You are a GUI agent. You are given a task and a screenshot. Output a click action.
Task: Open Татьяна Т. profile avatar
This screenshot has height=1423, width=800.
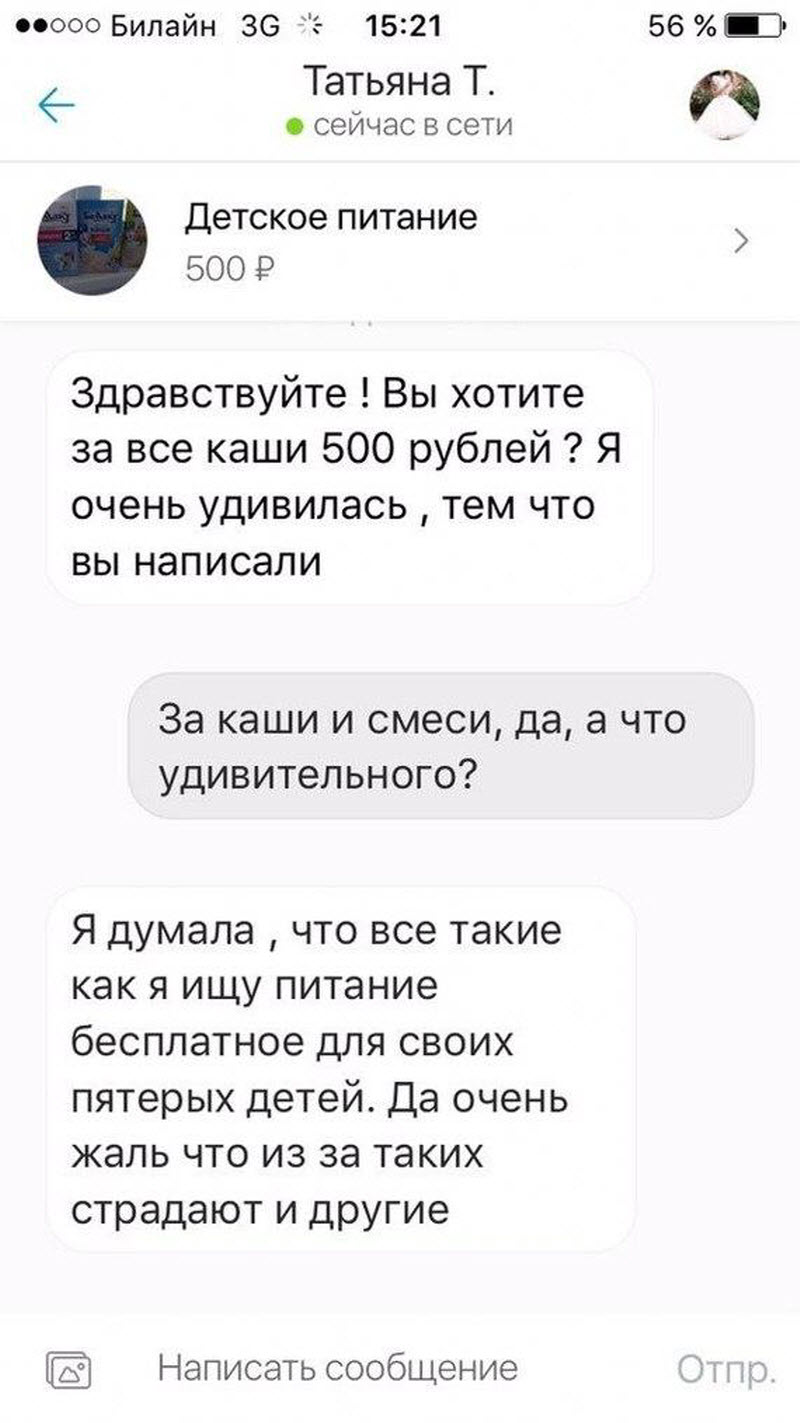coord(725,104)
